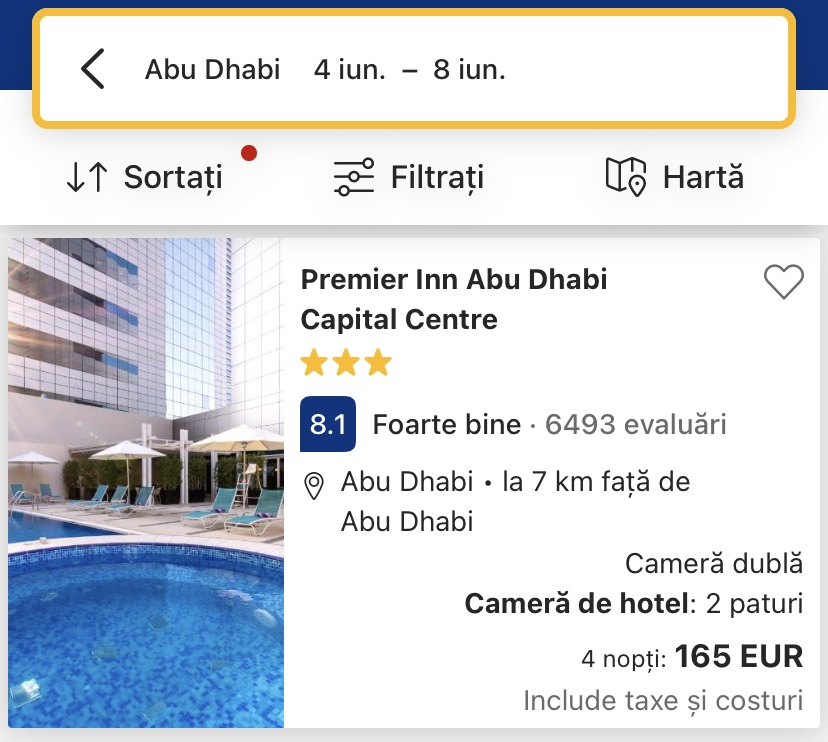Open Premier Inn Abu Dhabi Capital Centre listing
Image resolution: width=828 pixels, height=742 pixels.
pos(454,299)
